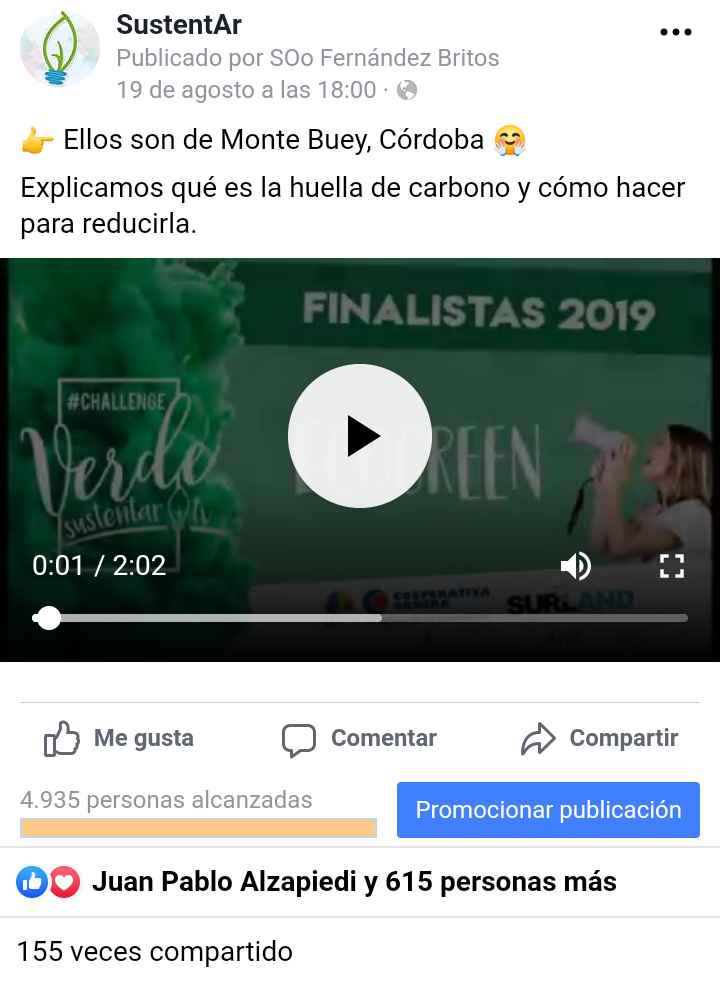720x982 pixels.
Task: Mute the video sound
Action: point(576,566)
